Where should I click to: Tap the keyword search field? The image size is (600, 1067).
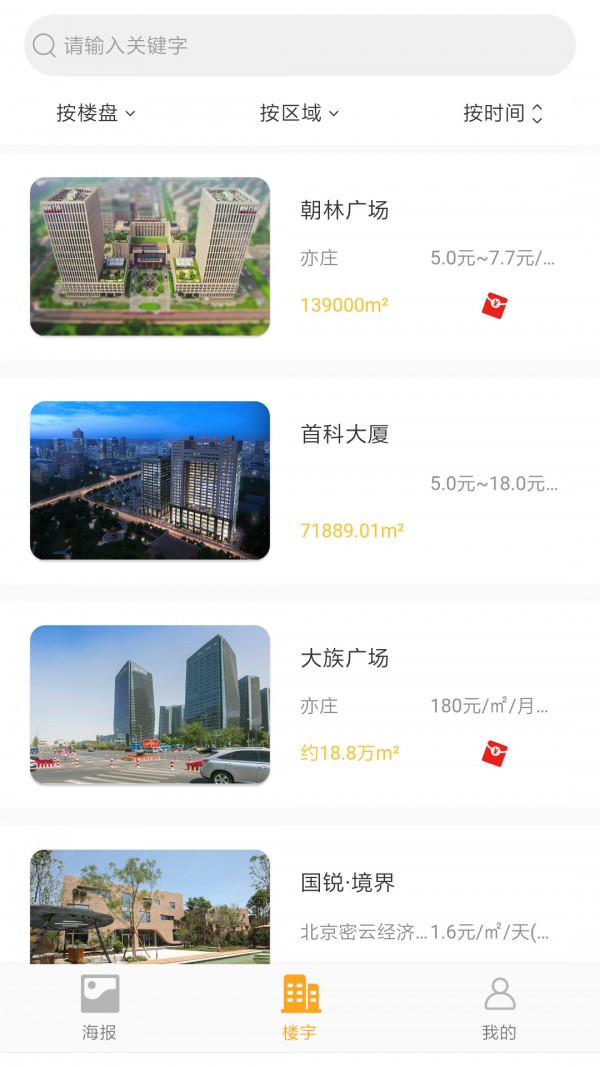(x=300, y=45)
